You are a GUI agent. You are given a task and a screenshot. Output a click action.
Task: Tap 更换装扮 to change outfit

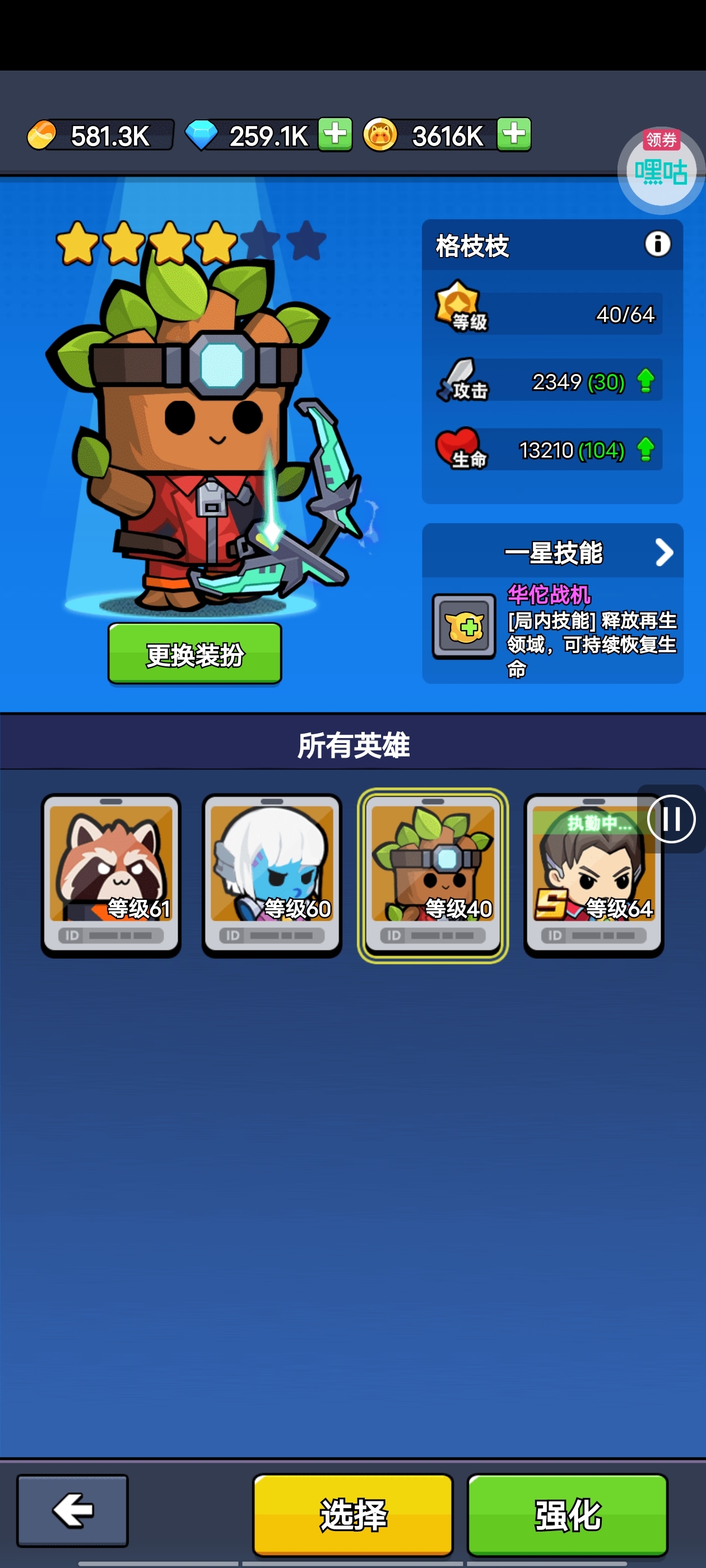click(194, 654)
